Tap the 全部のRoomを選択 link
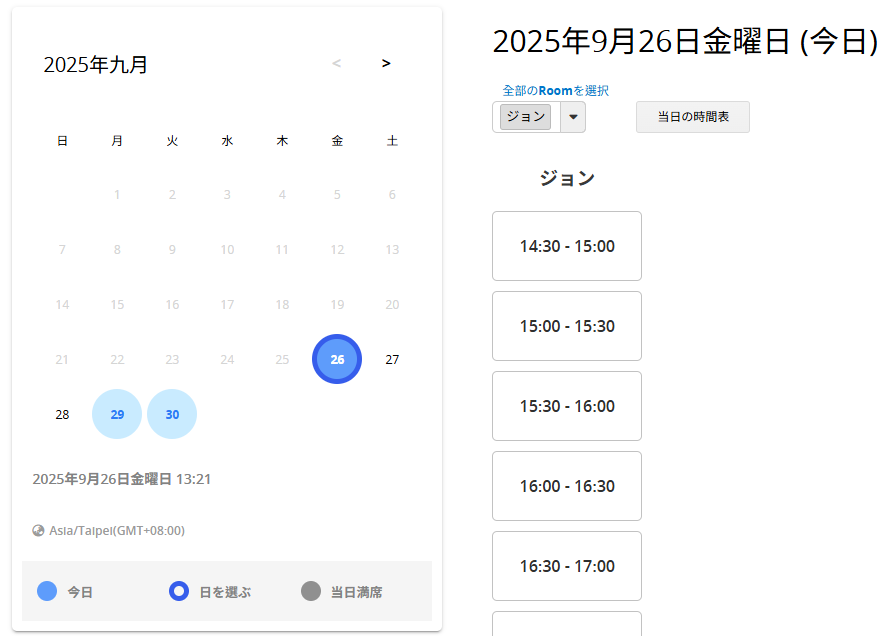Image resolution: width=889 pixels, height=636 pixels. [555, 90]
